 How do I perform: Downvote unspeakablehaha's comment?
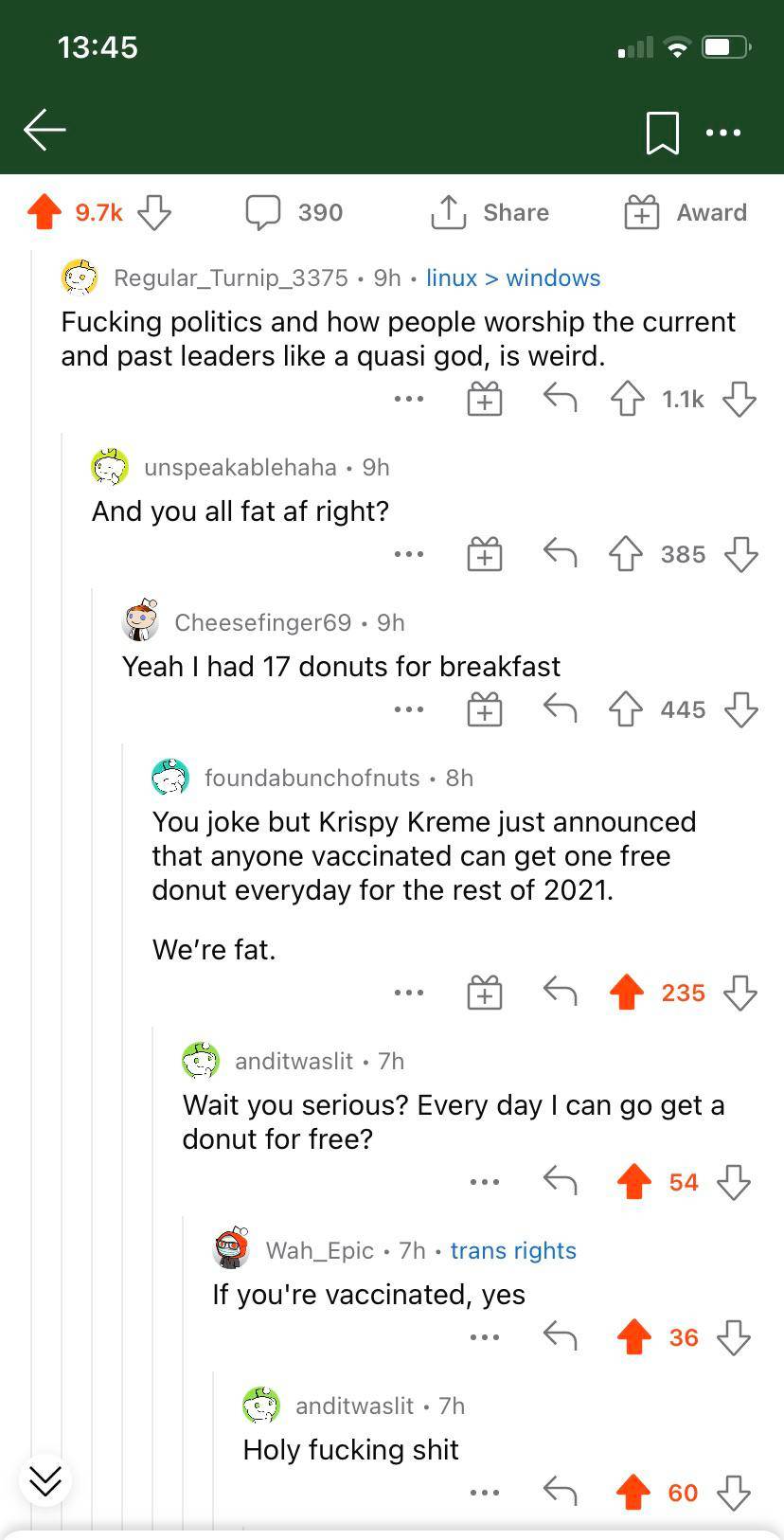pyautogui.click(x=740, y=554)
